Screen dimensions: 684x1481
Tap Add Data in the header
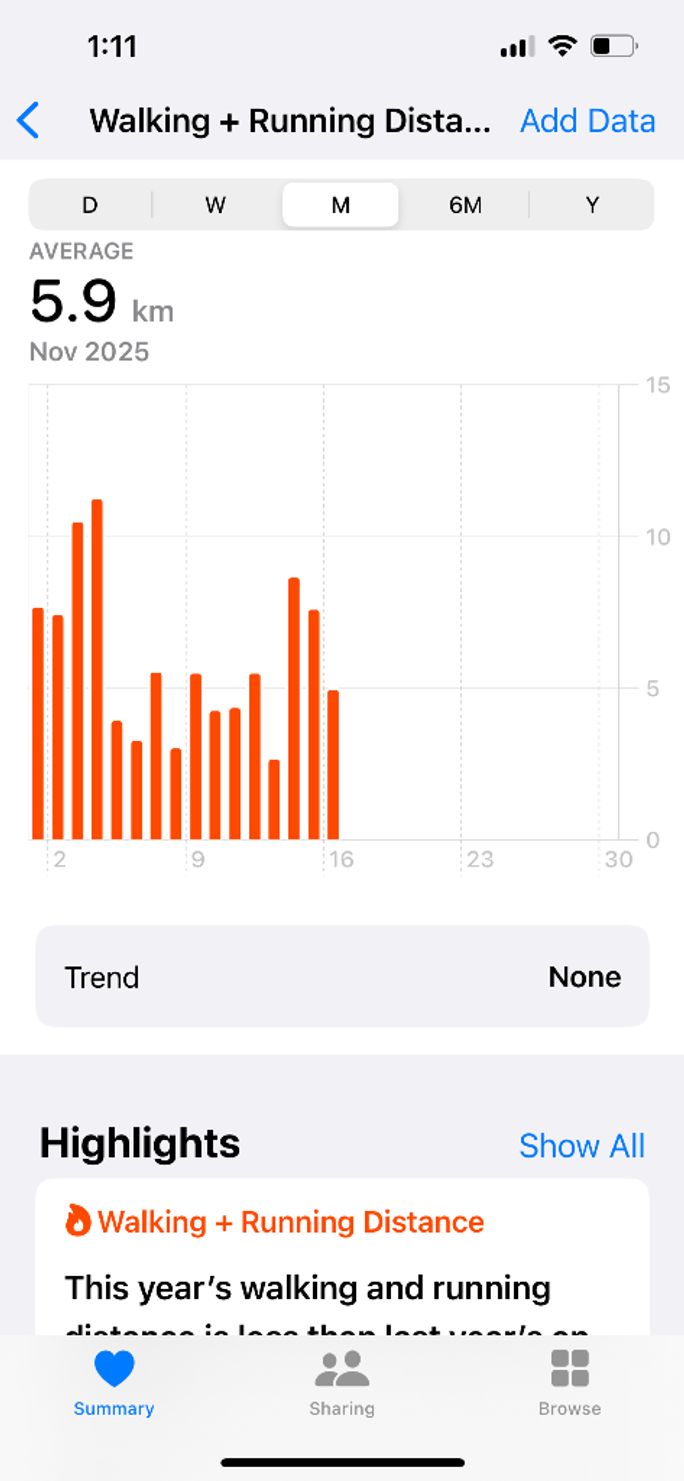pyautogui.click(x=587, y=121)
